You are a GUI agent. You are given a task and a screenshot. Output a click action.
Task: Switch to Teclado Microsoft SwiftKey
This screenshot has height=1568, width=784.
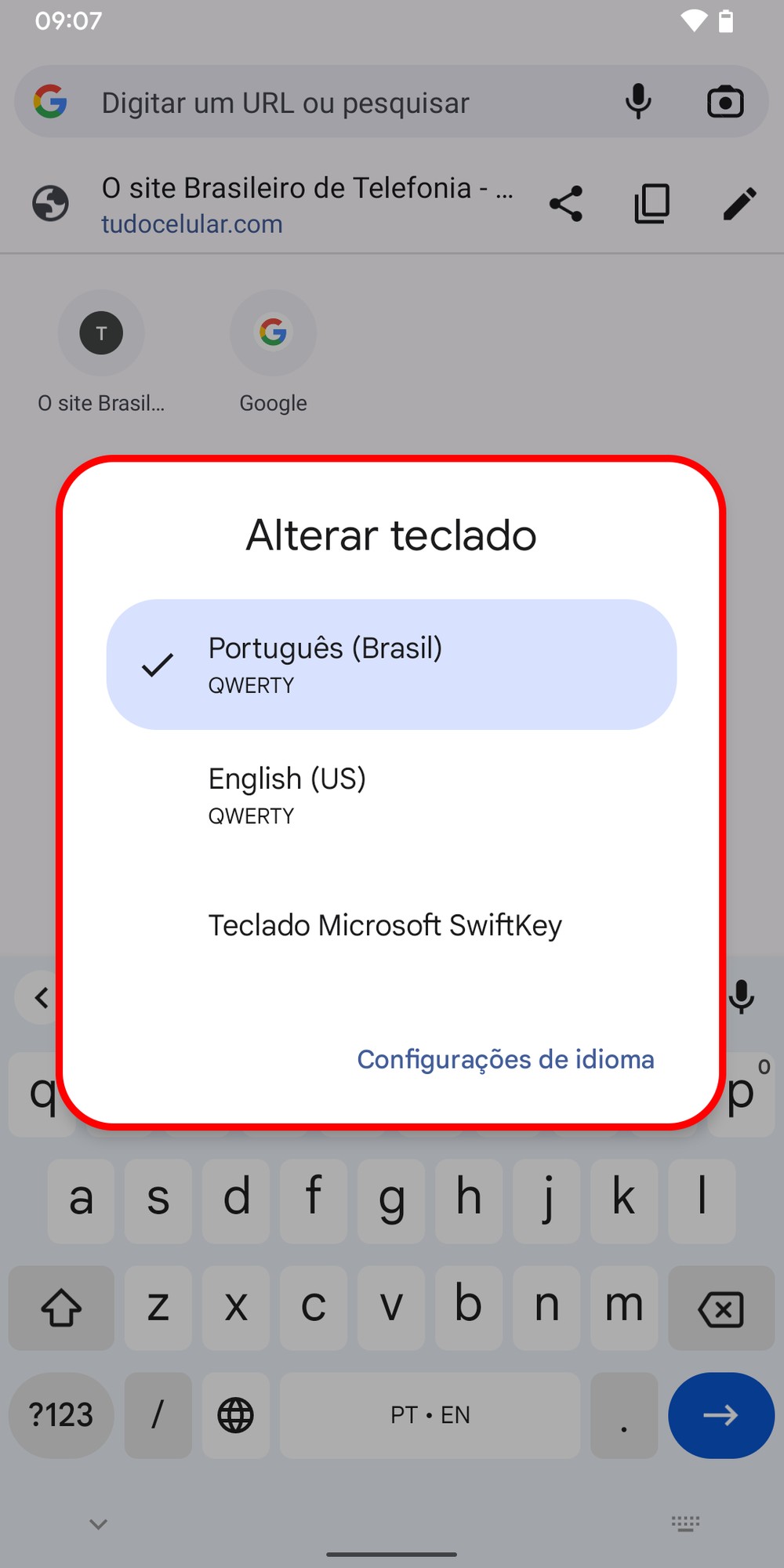click(384, 925)
